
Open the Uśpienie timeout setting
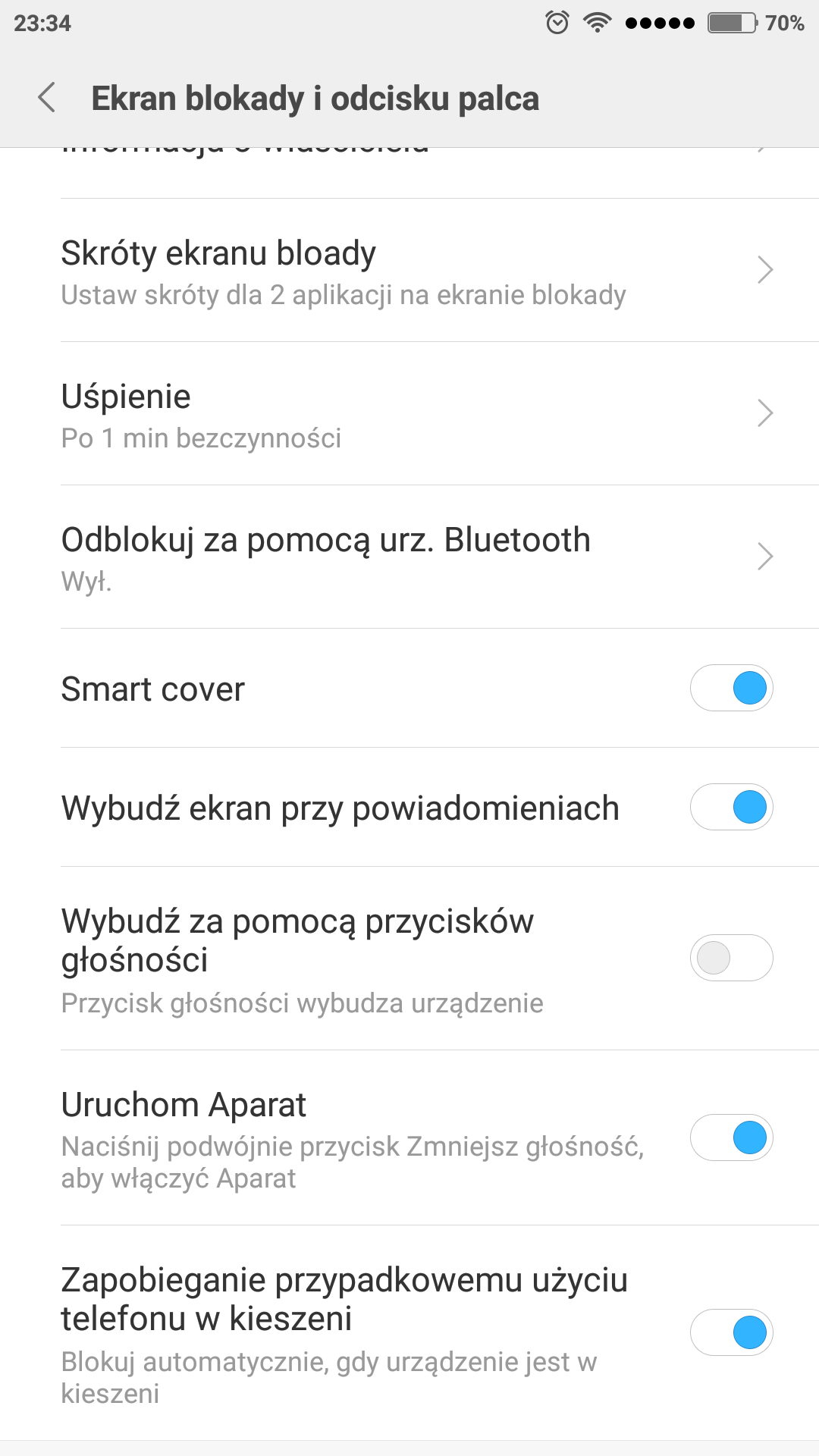tap(409, 414)
